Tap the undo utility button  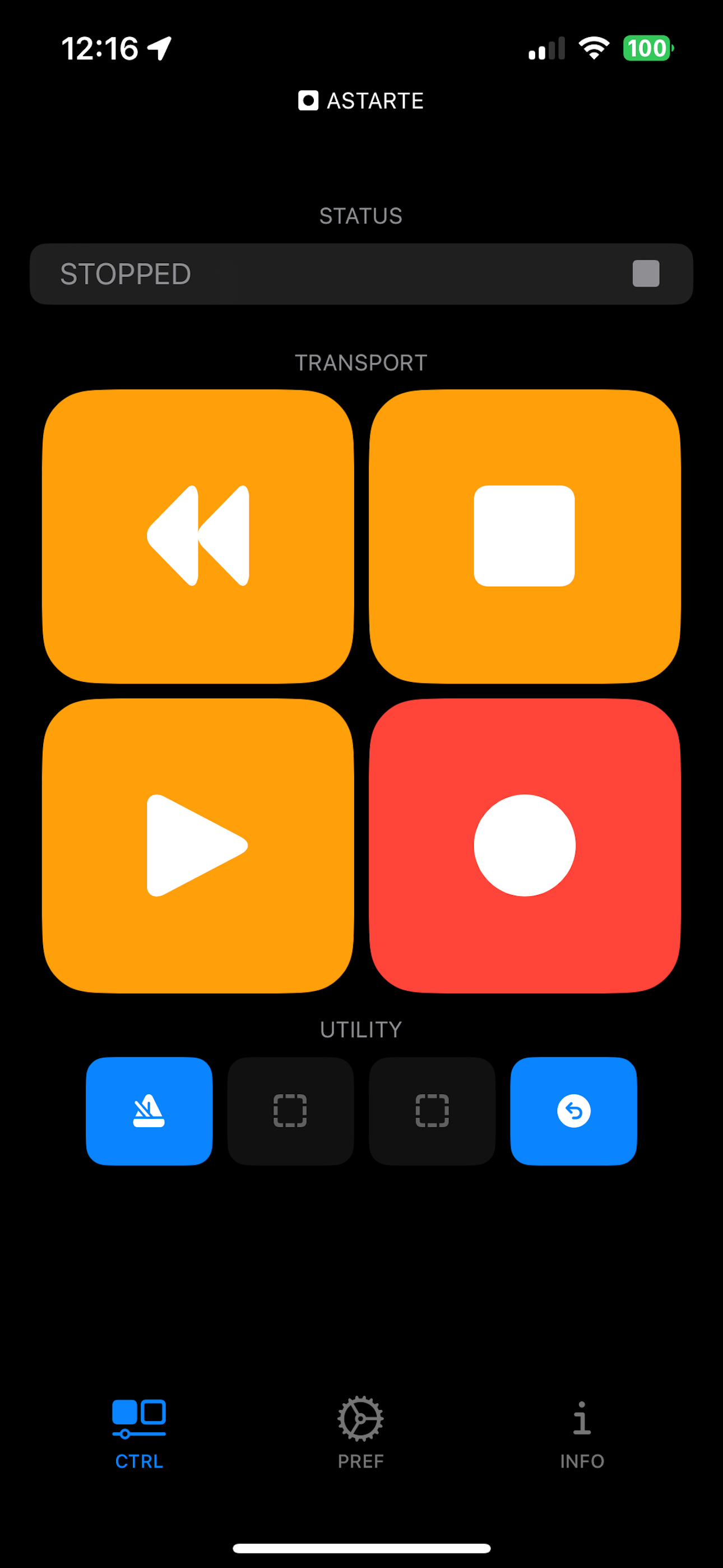[x=573, y=1111]
